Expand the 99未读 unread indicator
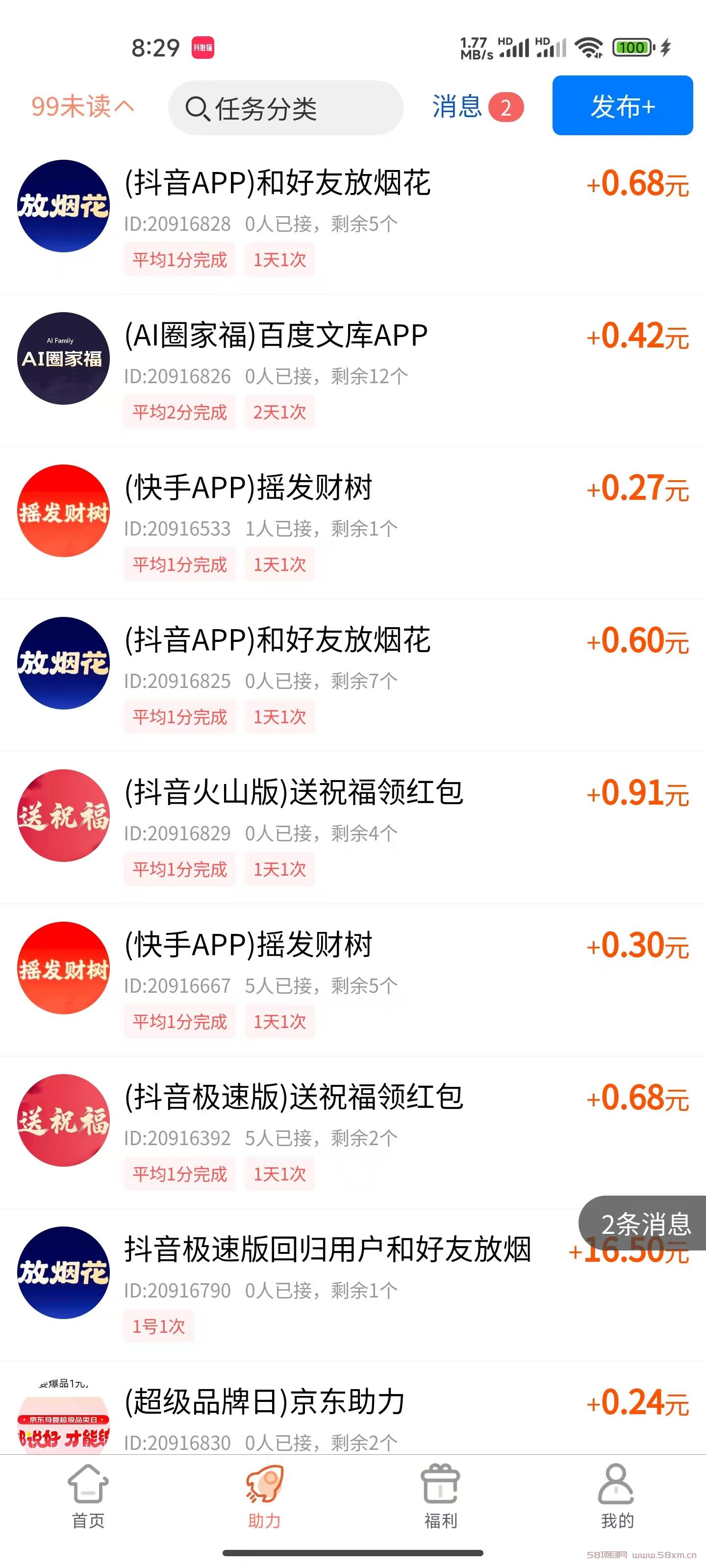This screenshot has height=1568, width=706. click(82, 107)
